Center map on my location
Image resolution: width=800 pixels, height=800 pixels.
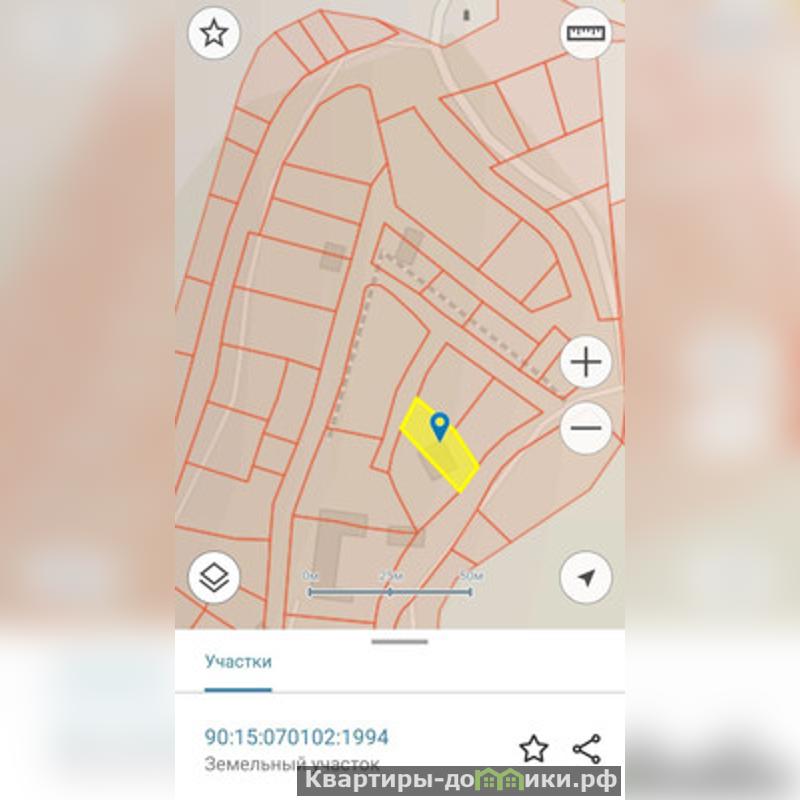tap(585, 577)
